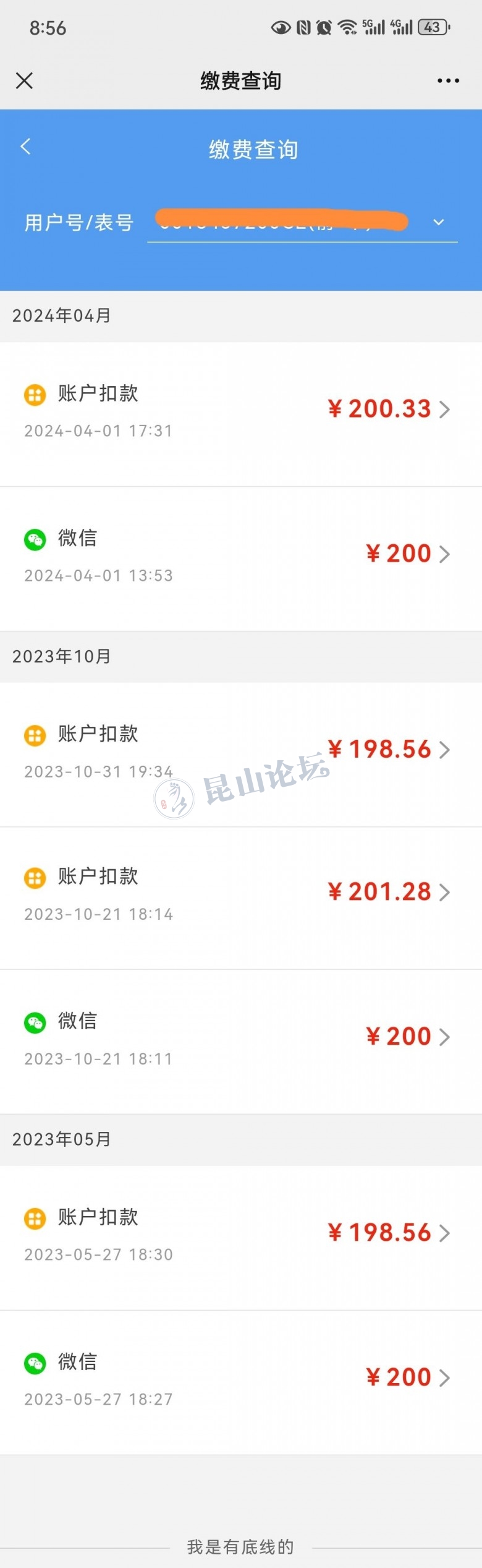Open the 账户扣款 record dated 2023-10-31 19:34
Image resolution: width=482 pixels, height=1568 pixels.
pos(241,752)
